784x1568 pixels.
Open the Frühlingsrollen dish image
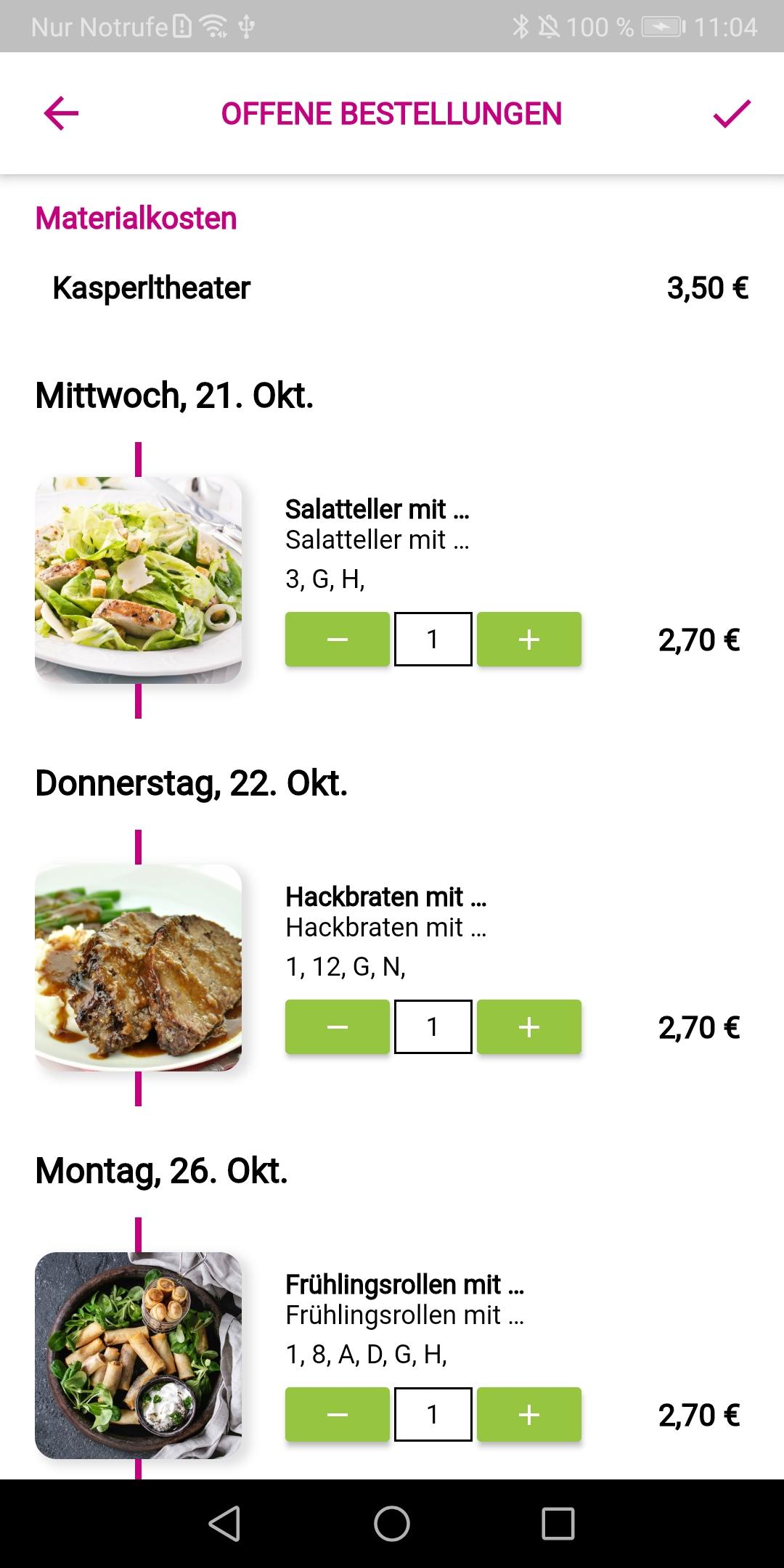[x=138, y=1355]
